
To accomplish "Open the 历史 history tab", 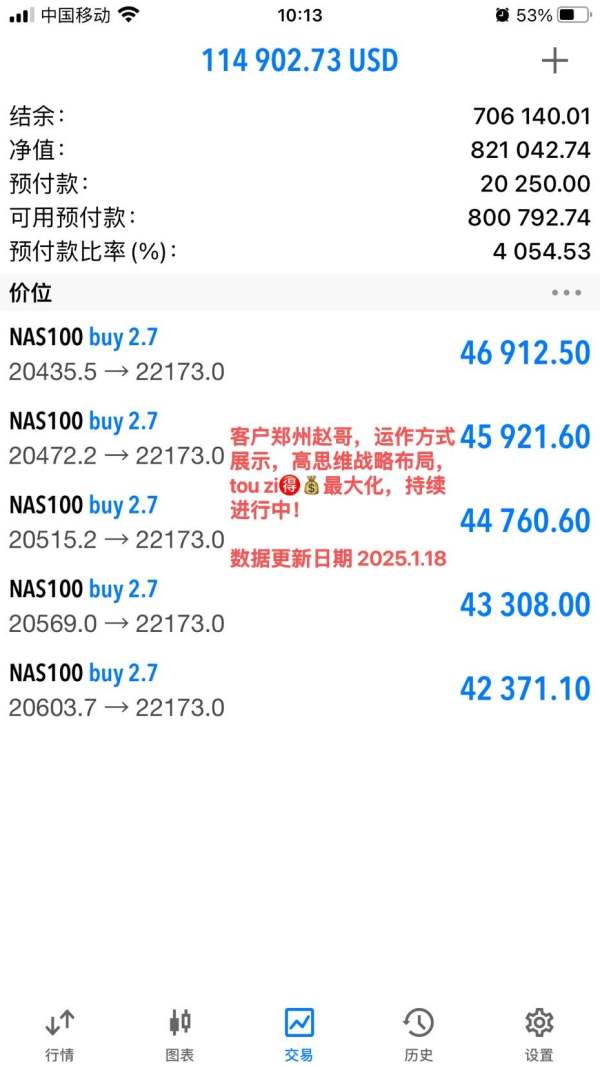I will click(419, 1035).
